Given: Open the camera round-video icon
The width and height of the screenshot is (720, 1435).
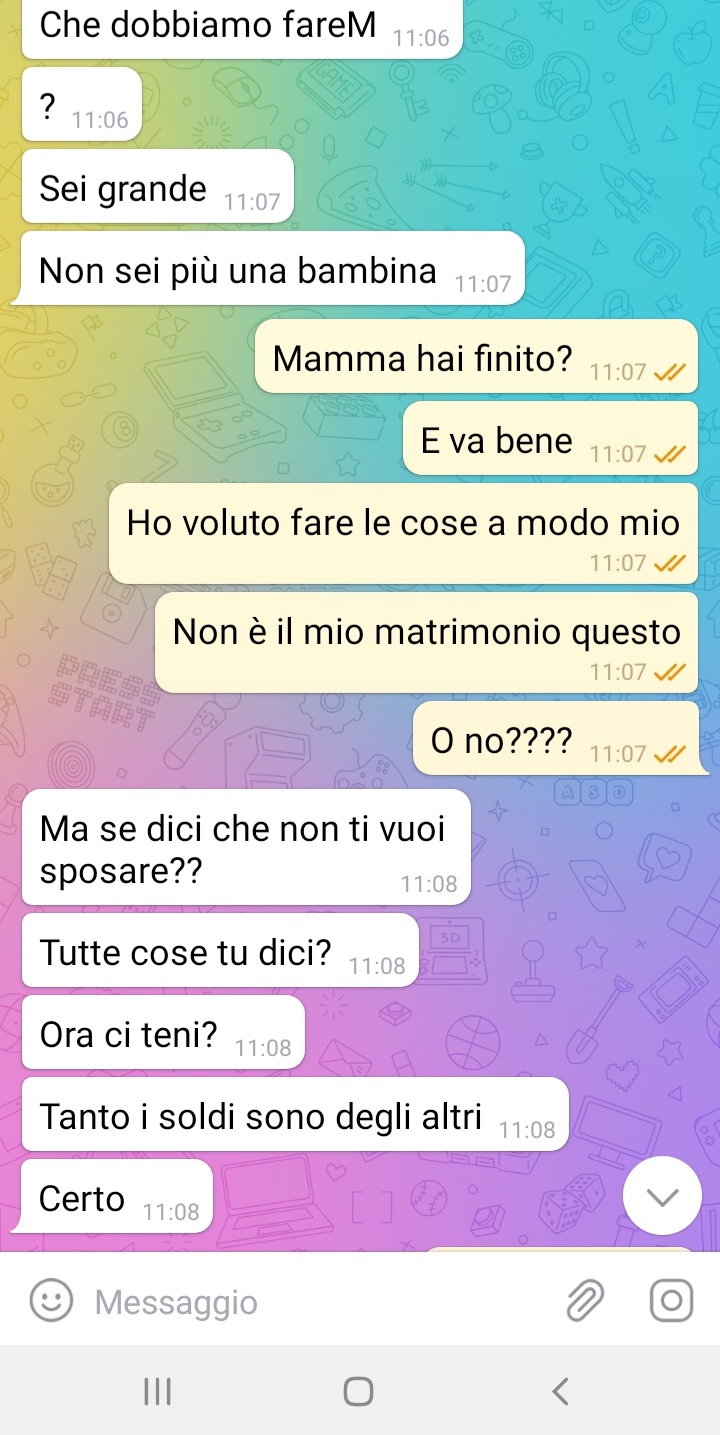Looking at the screenshot, I should 670,1301.
